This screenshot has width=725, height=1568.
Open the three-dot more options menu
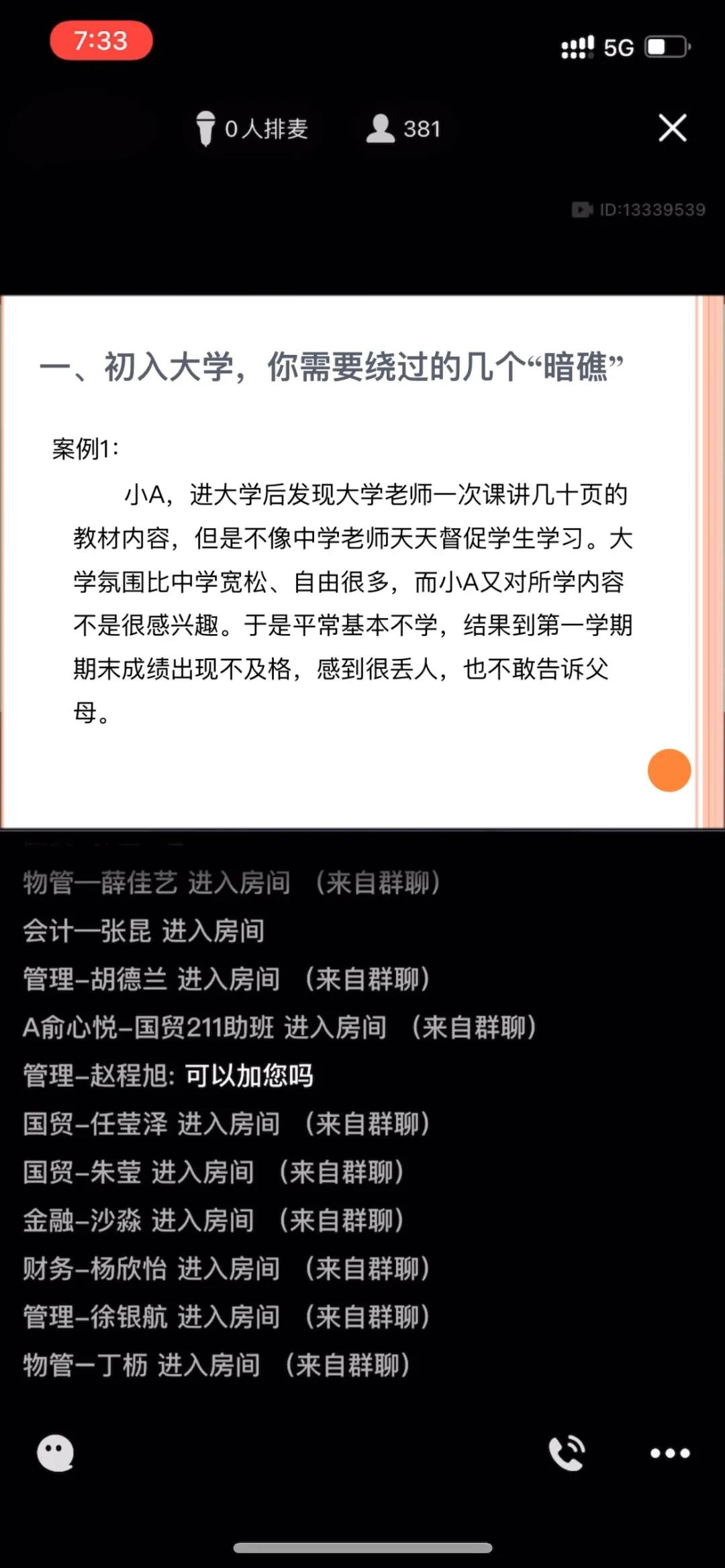[x=670, y=1453]
